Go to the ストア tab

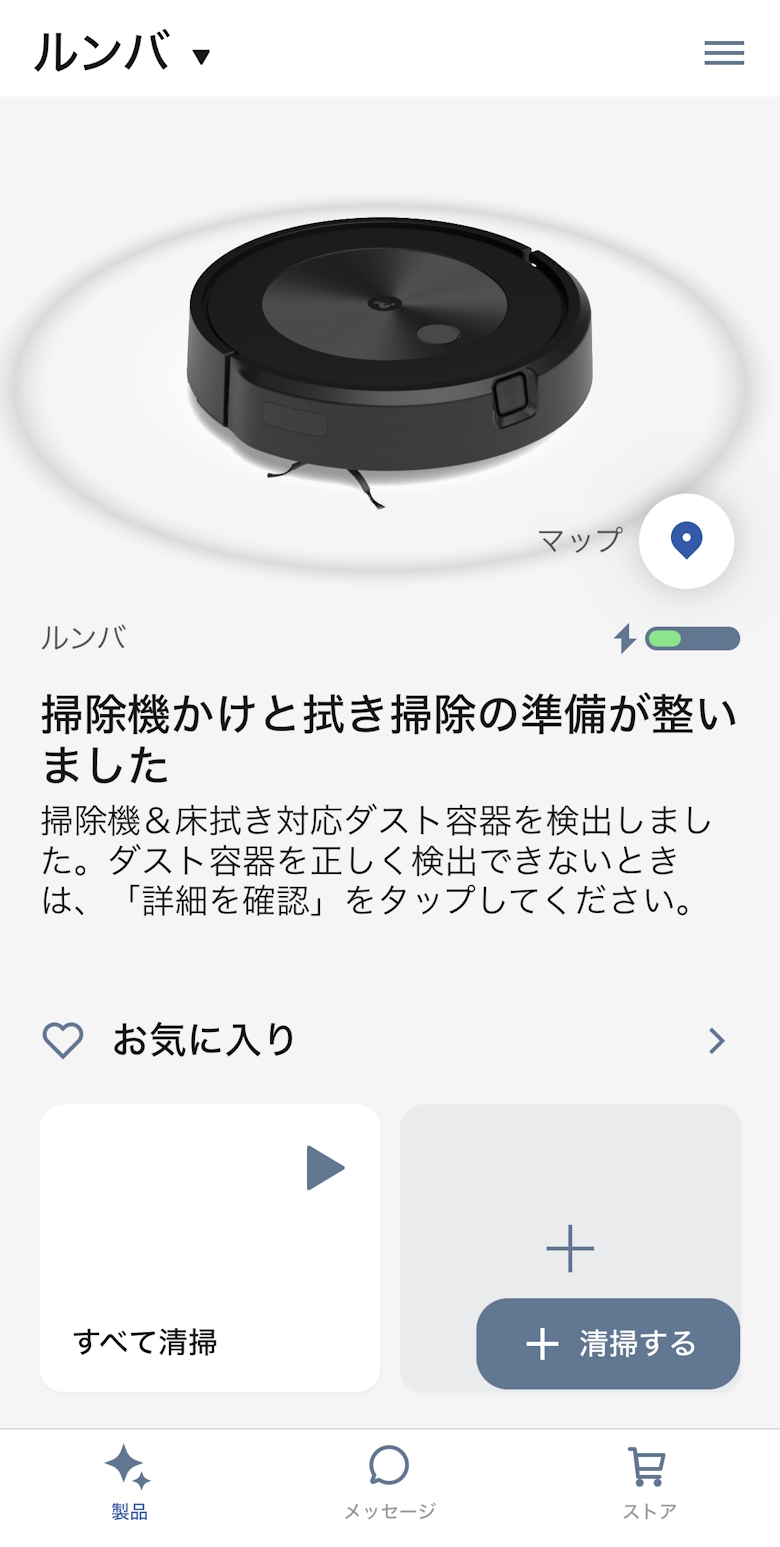pyautogui.click(x=649, y=1482)
